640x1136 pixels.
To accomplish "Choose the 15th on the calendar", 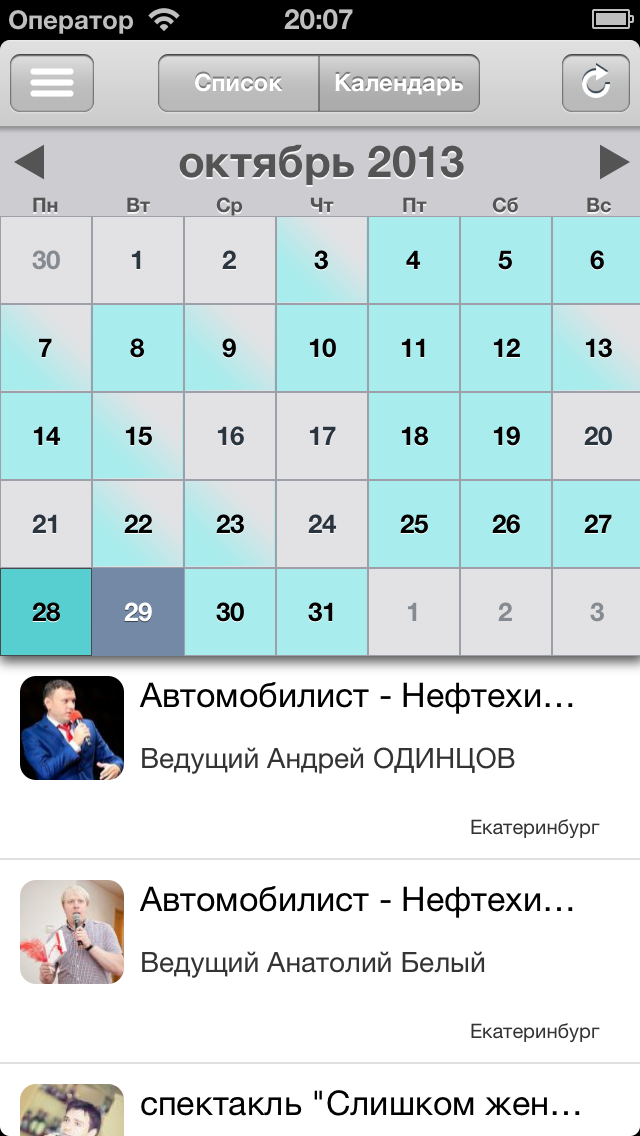I will click(x=138, y=436).
